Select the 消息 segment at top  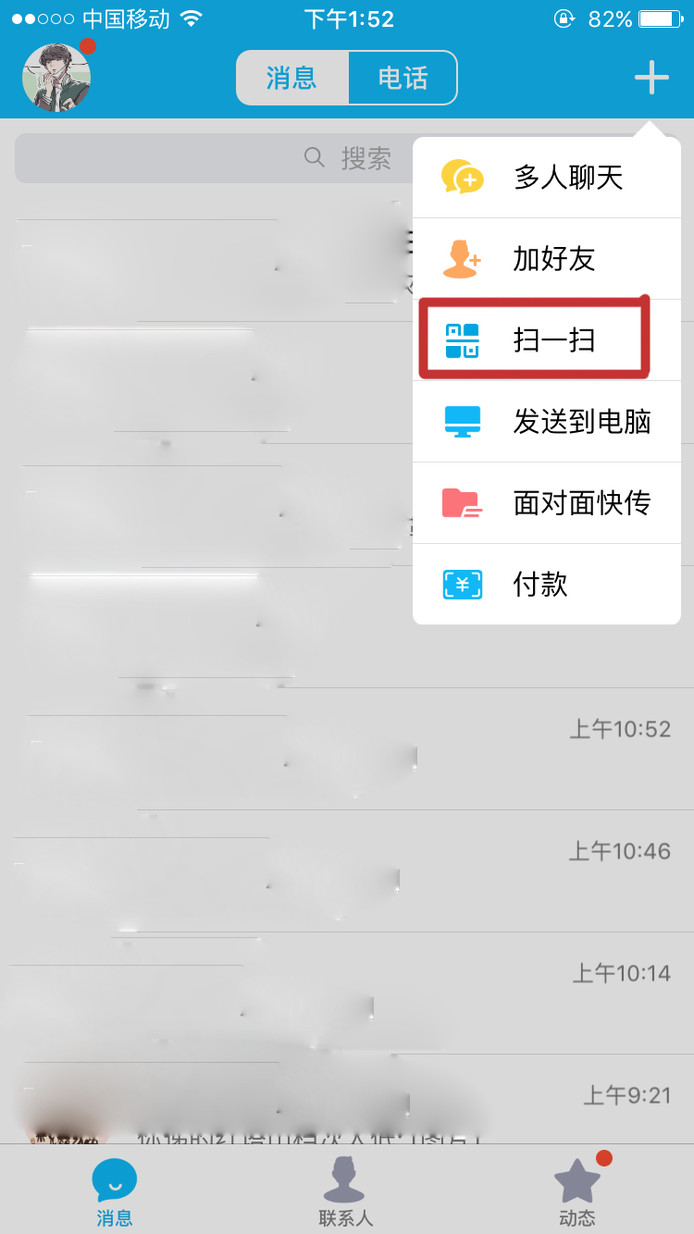292,77
